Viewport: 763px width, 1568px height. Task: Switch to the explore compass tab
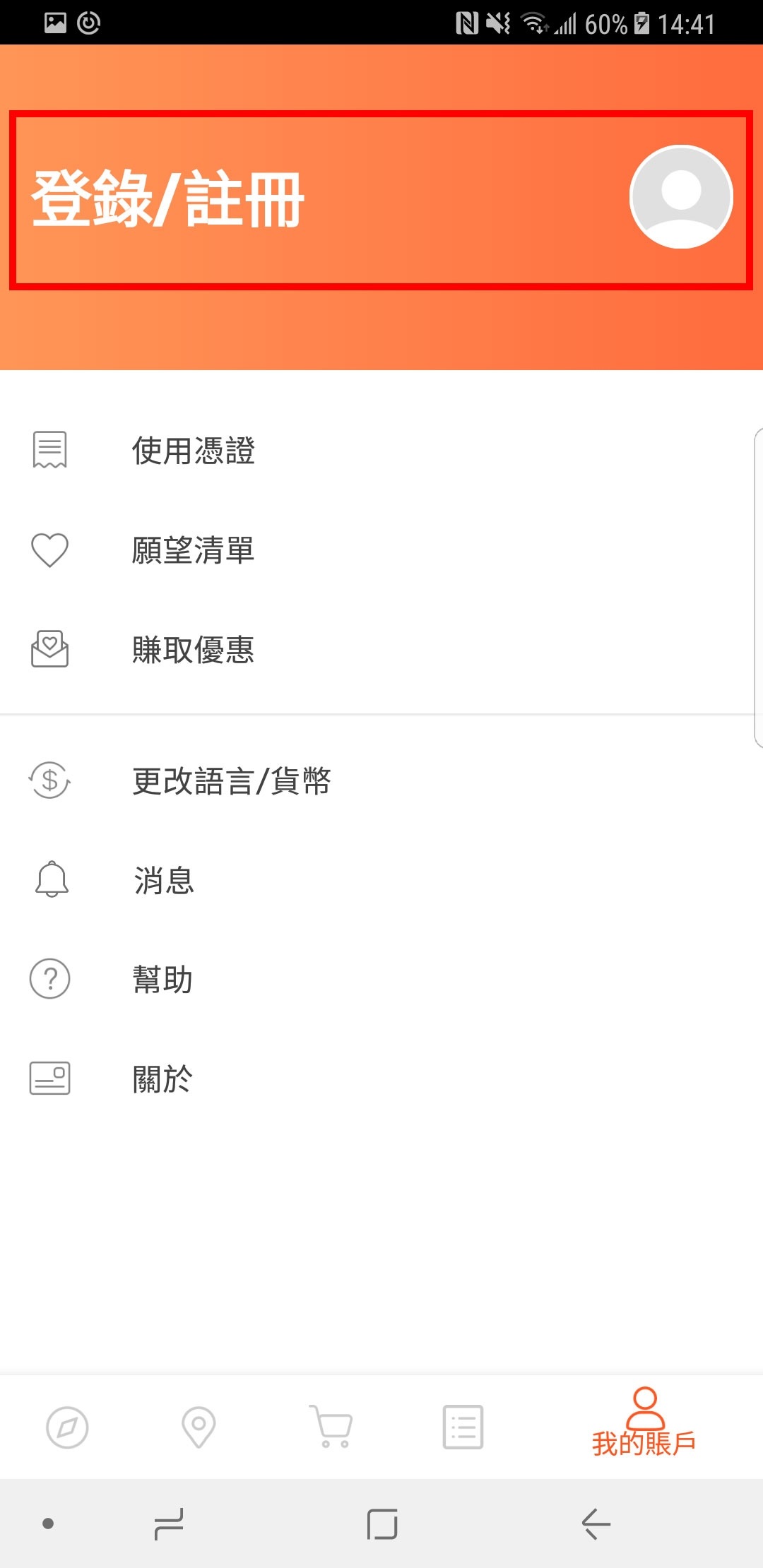(67, 1427)
